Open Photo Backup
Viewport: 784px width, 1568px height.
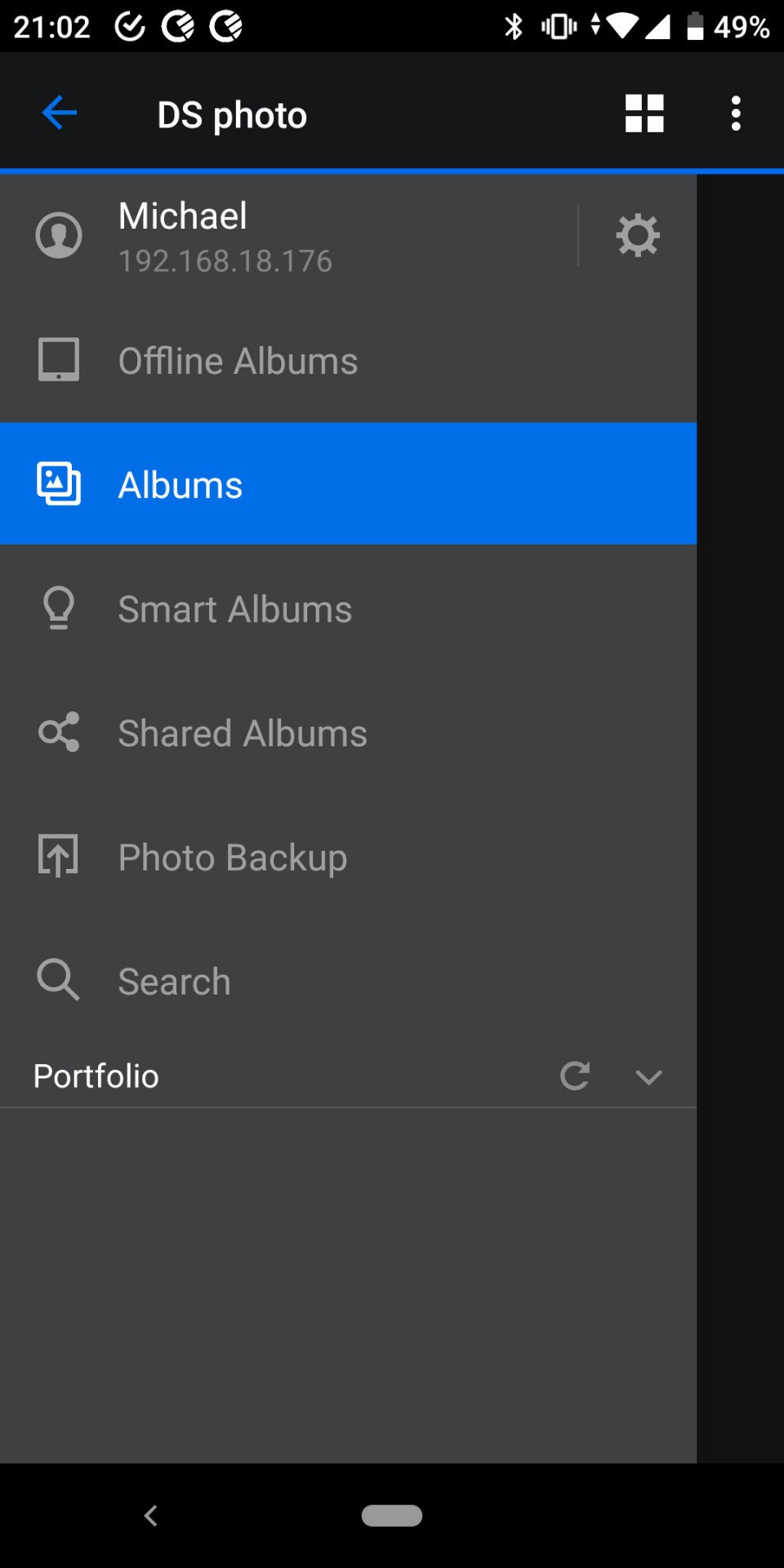click(348, 857)
